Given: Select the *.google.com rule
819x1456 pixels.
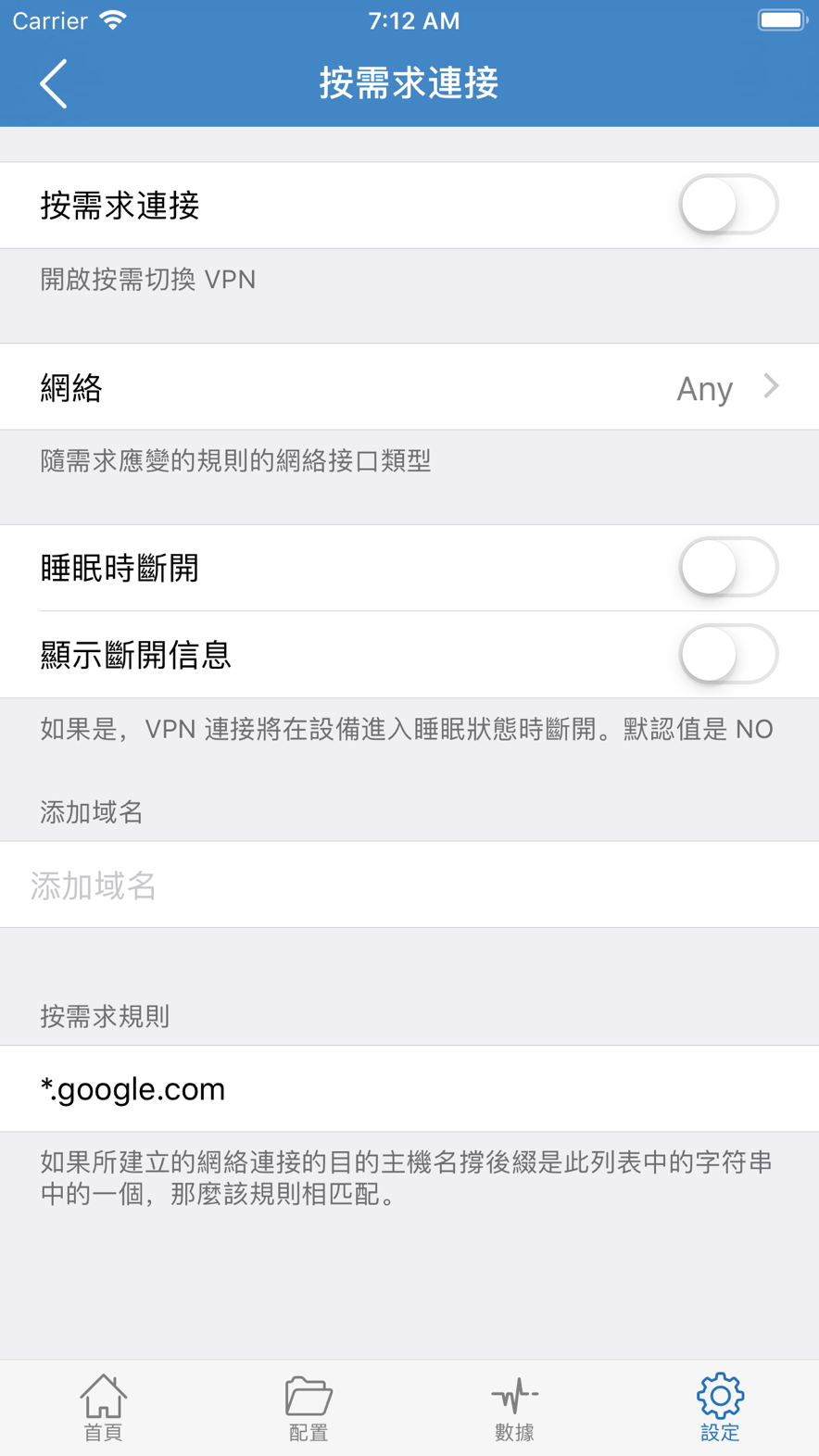Looking at the screenshot, I should coord(409,1089).
